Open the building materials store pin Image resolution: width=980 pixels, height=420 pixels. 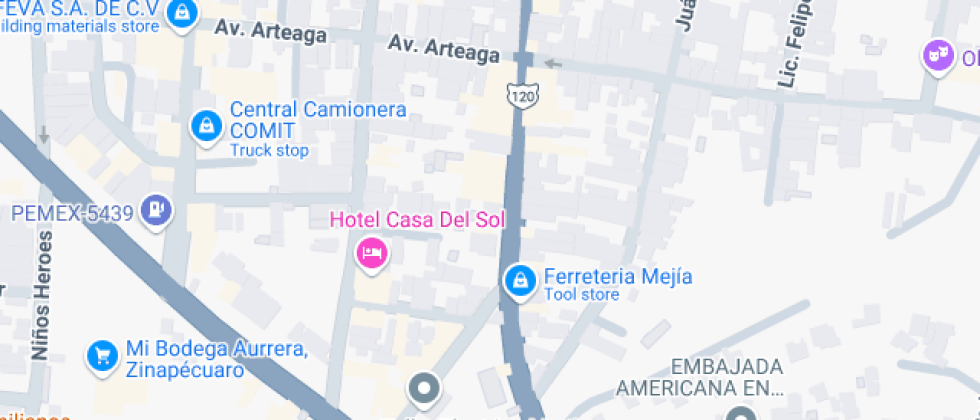click(181, 13)
